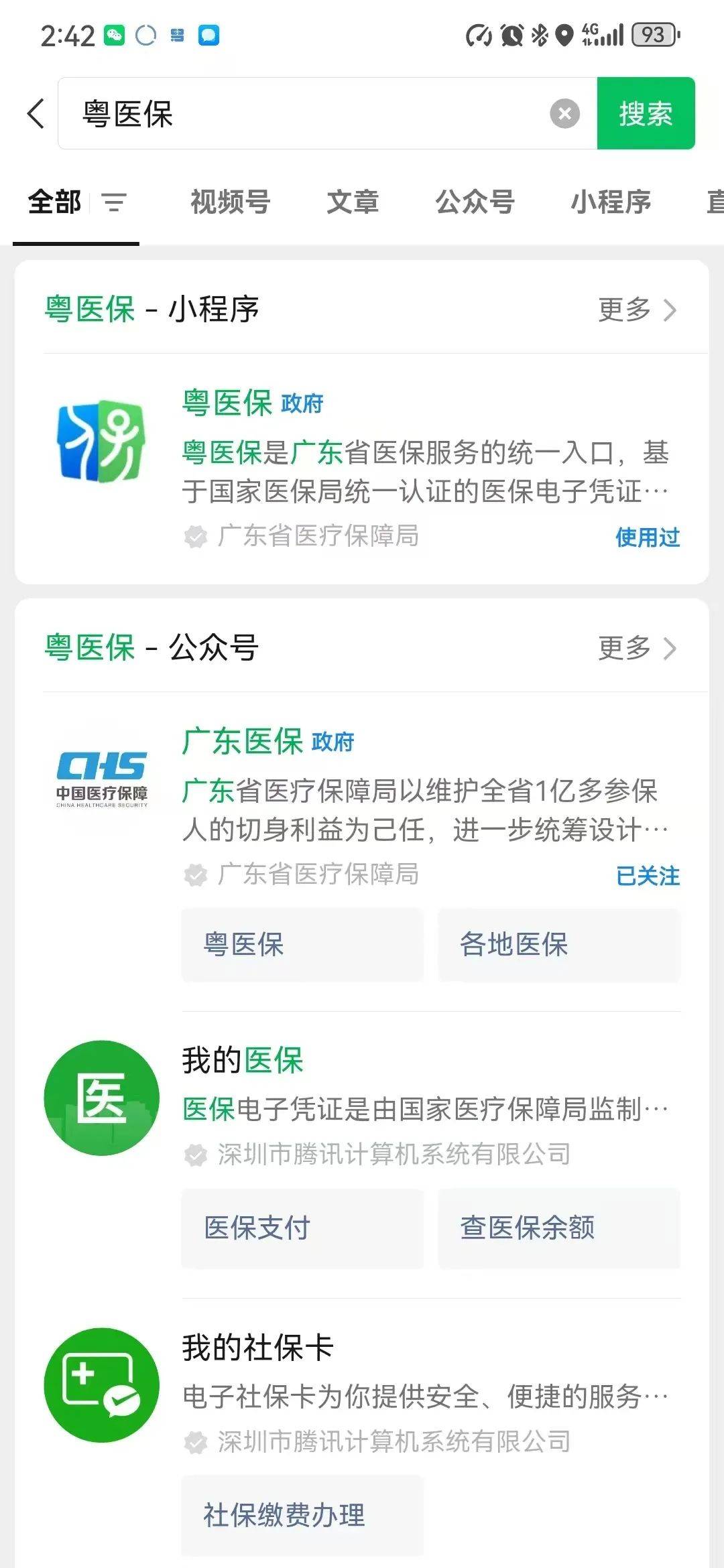Switch to the 公众号 tab
724x1568 pixels.
click(475, 202)
